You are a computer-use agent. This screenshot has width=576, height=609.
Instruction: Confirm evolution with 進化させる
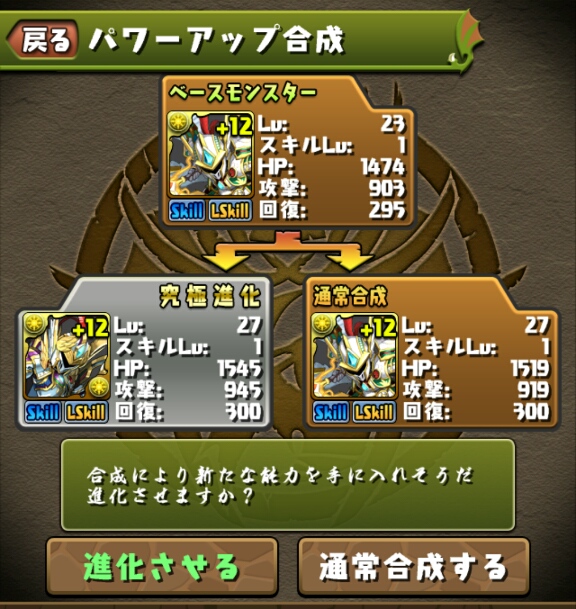click(x=162, y=566)
